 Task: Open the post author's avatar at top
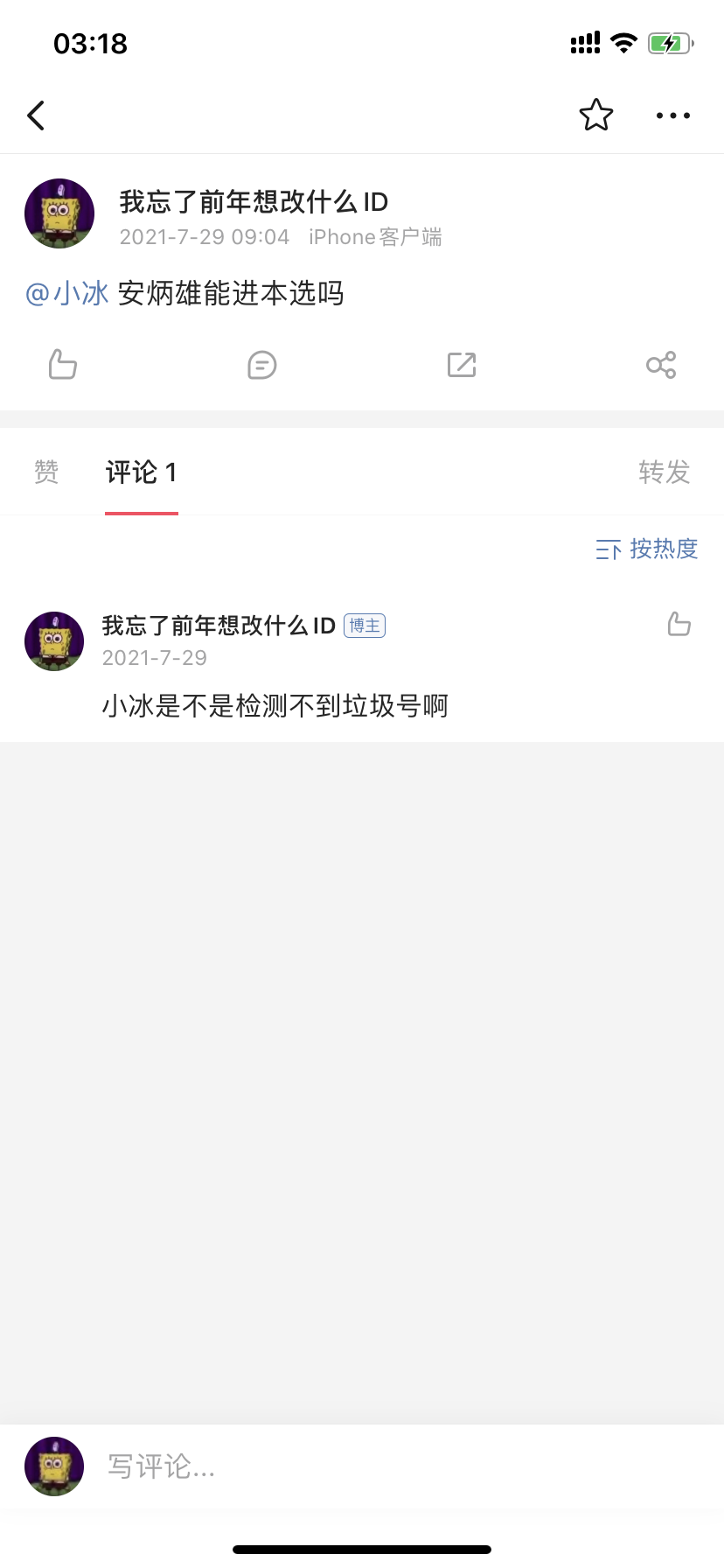click(59, 213)
